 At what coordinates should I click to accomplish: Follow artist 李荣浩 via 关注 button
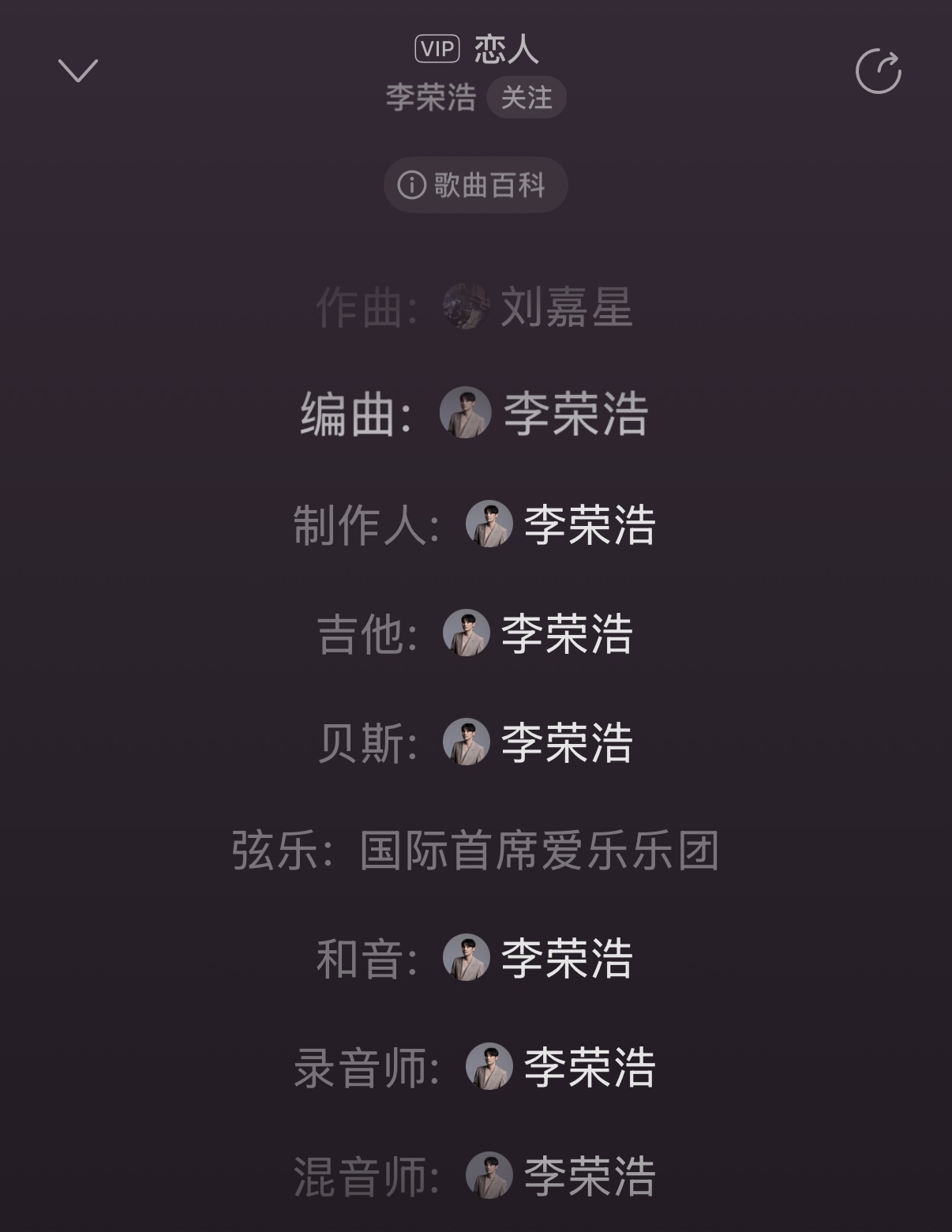pos(527,98)
